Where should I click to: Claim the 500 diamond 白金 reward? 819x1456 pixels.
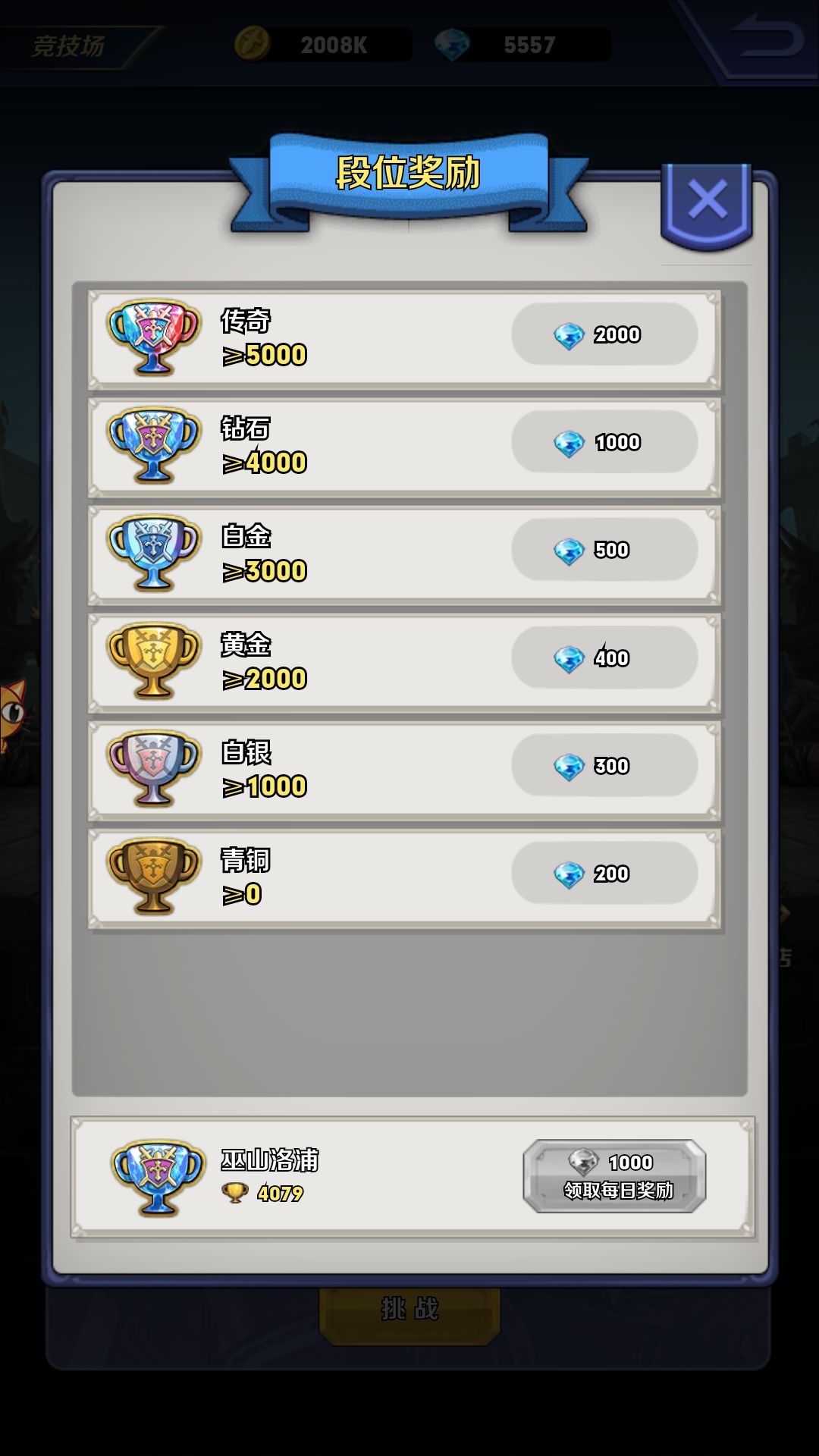604,550
